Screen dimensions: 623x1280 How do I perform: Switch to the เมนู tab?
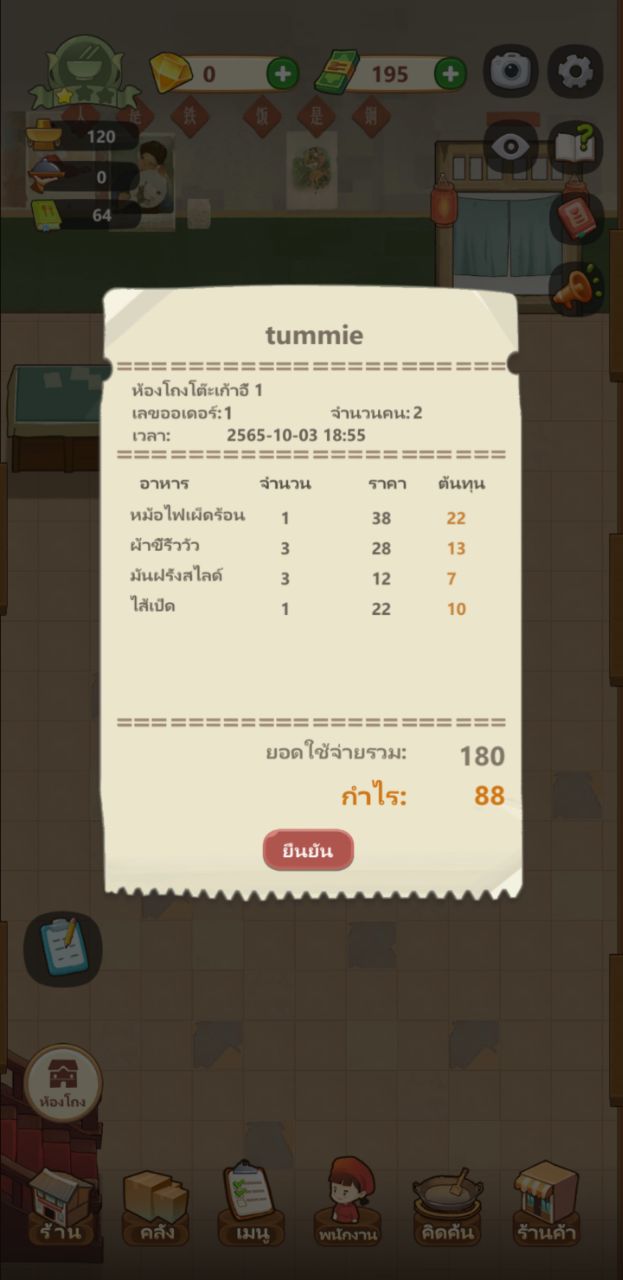[252, 1205]
